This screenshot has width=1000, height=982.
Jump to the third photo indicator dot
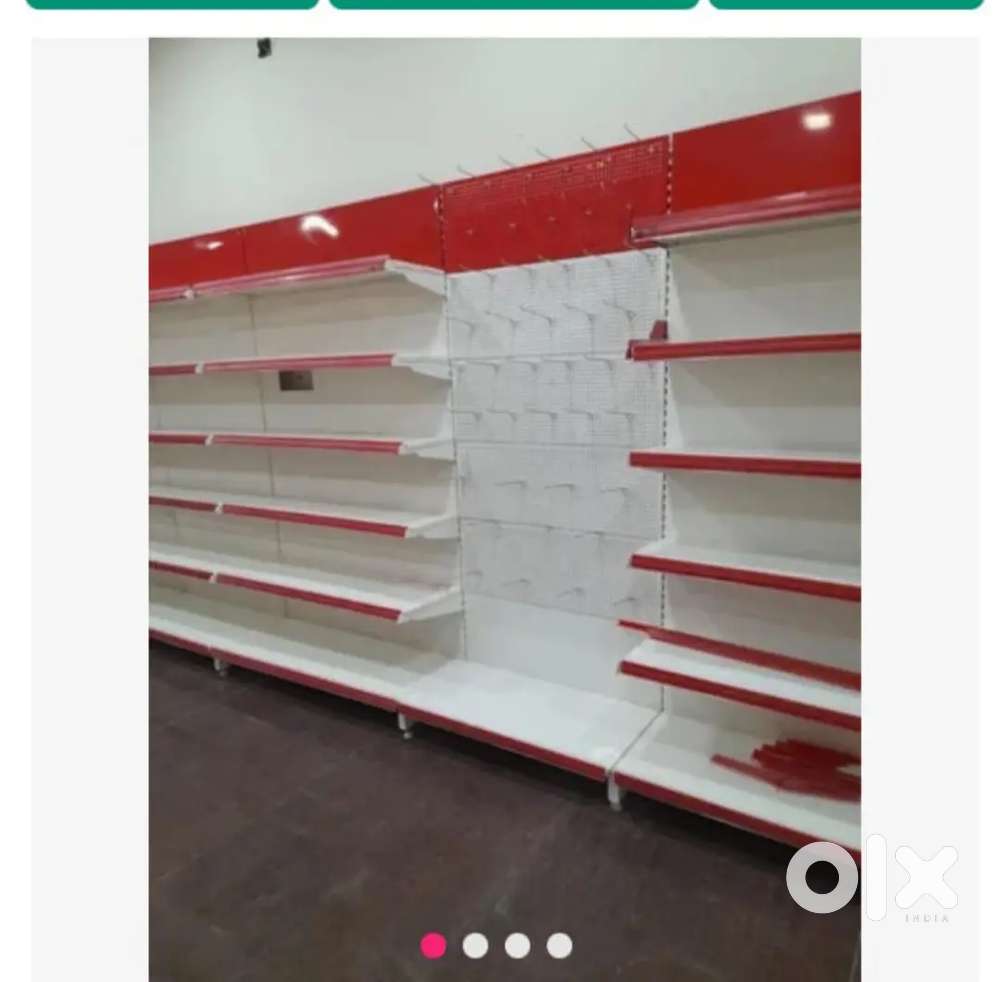[x=517, y=945]
